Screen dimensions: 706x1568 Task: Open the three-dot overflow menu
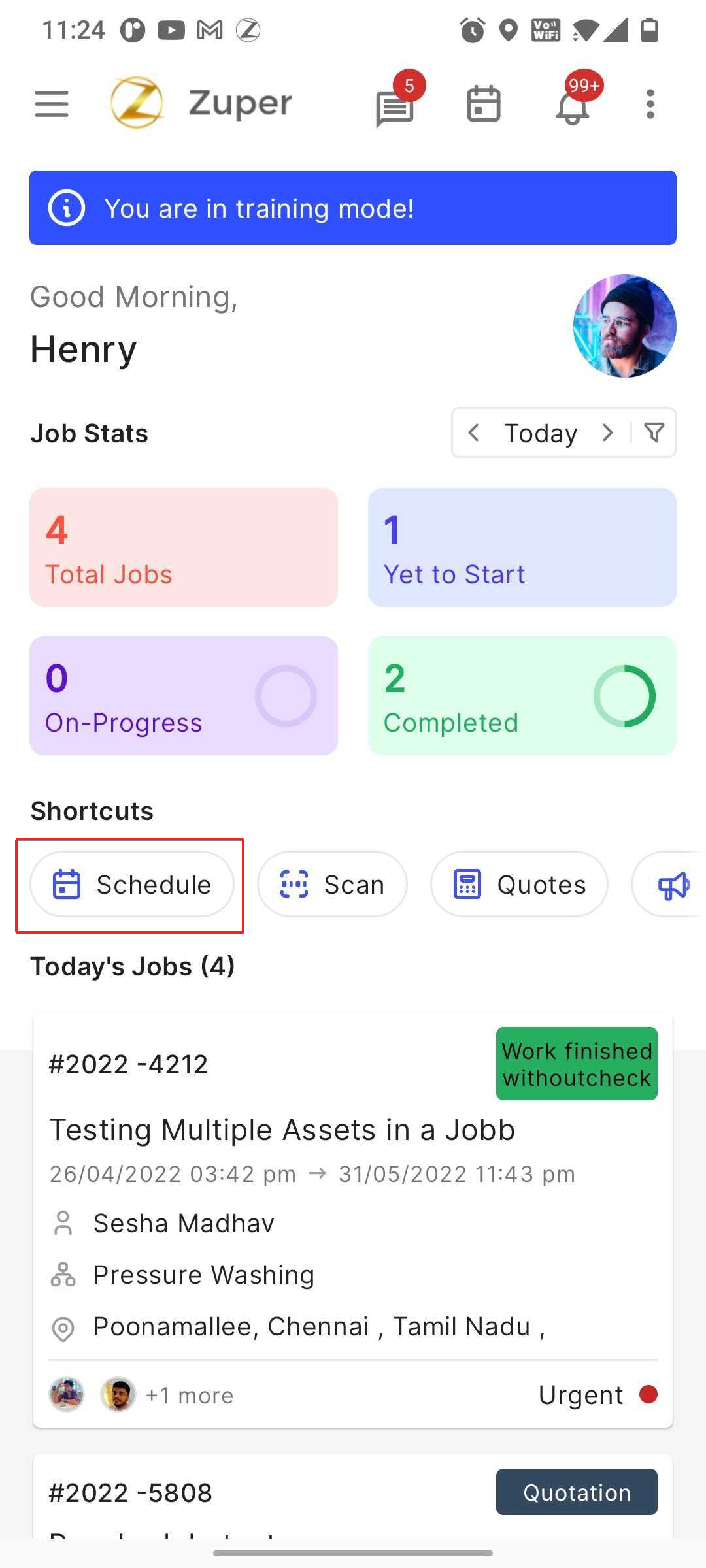[650, 104]
